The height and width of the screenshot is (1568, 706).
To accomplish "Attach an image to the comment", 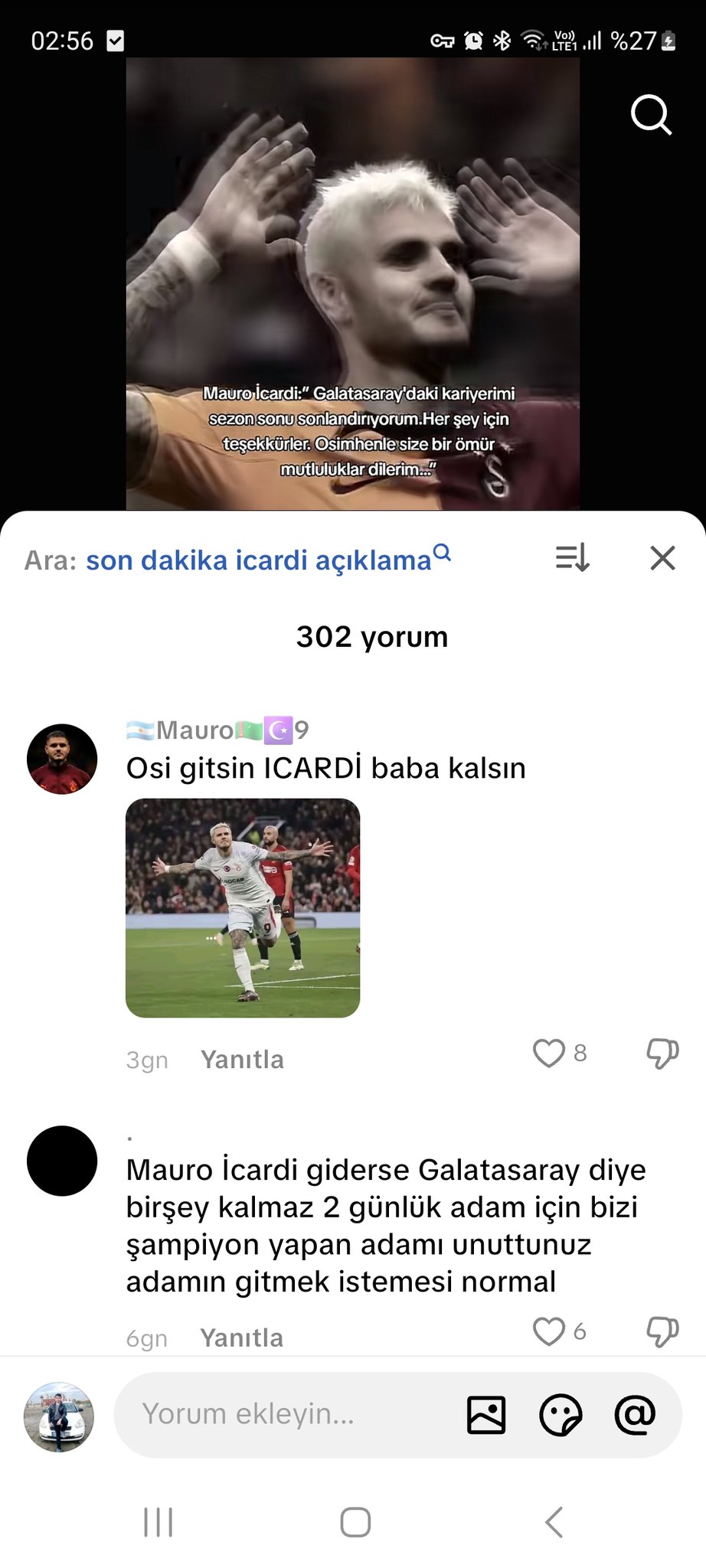I will (486, 1415).
